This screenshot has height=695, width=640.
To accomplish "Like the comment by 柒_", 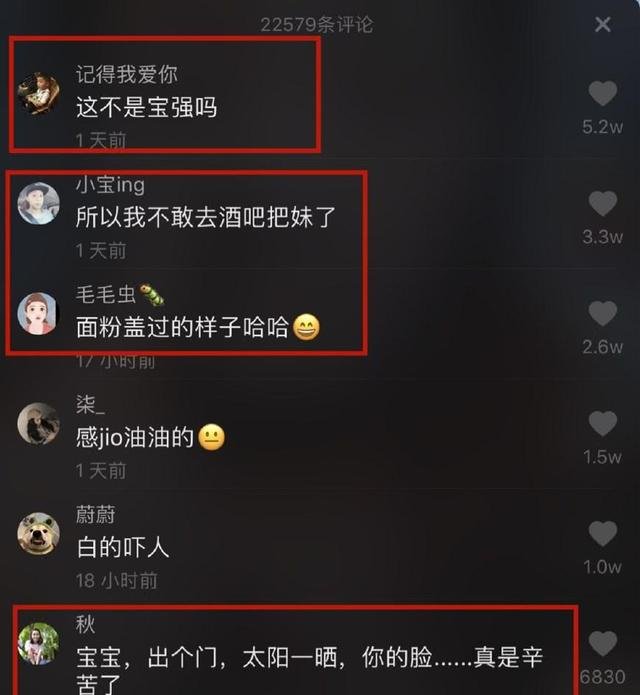I will [602, 424].
